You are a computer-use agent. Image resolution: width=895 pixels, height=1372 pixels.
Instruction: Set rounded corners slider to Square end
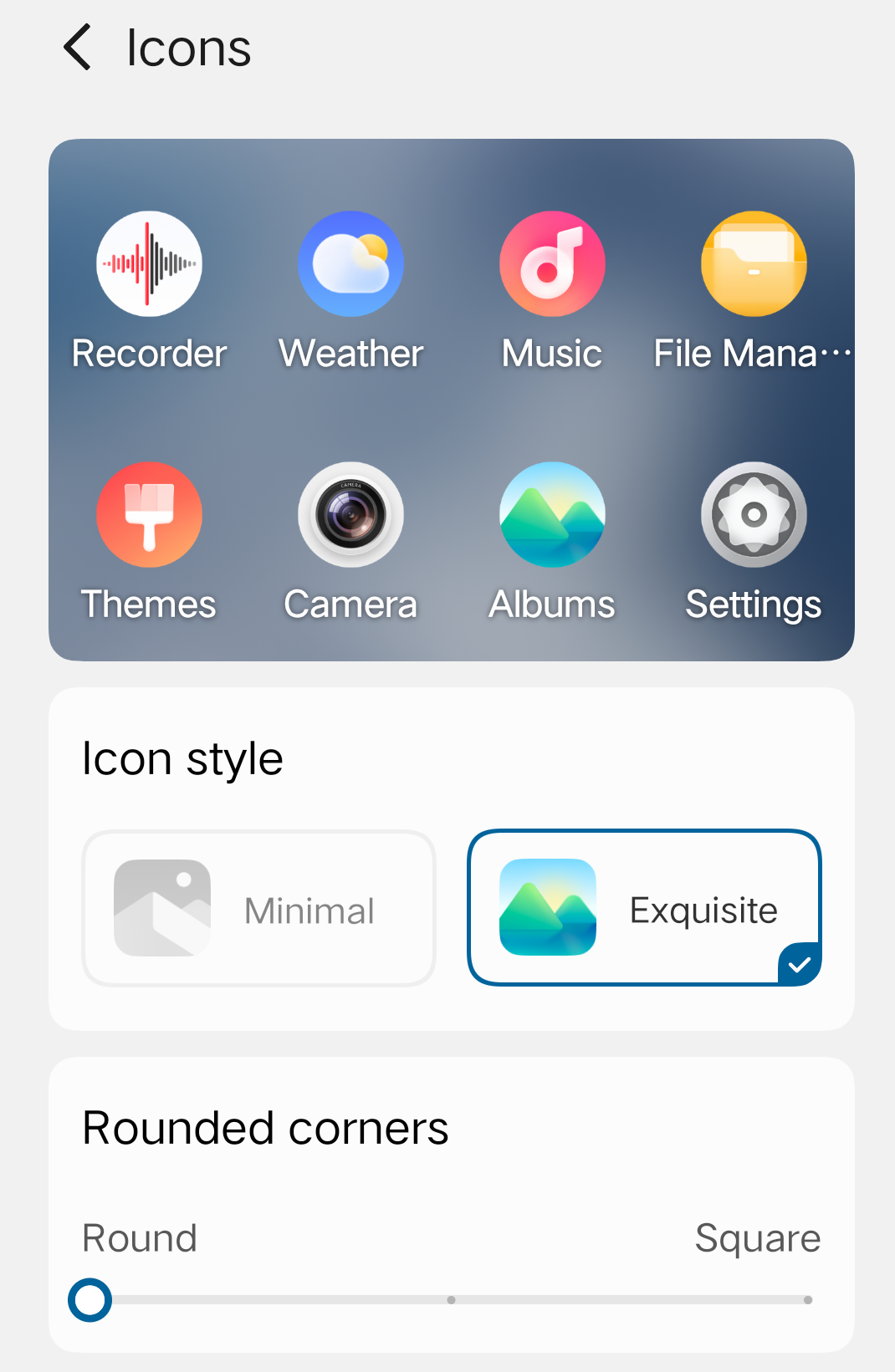point(807,1300)
